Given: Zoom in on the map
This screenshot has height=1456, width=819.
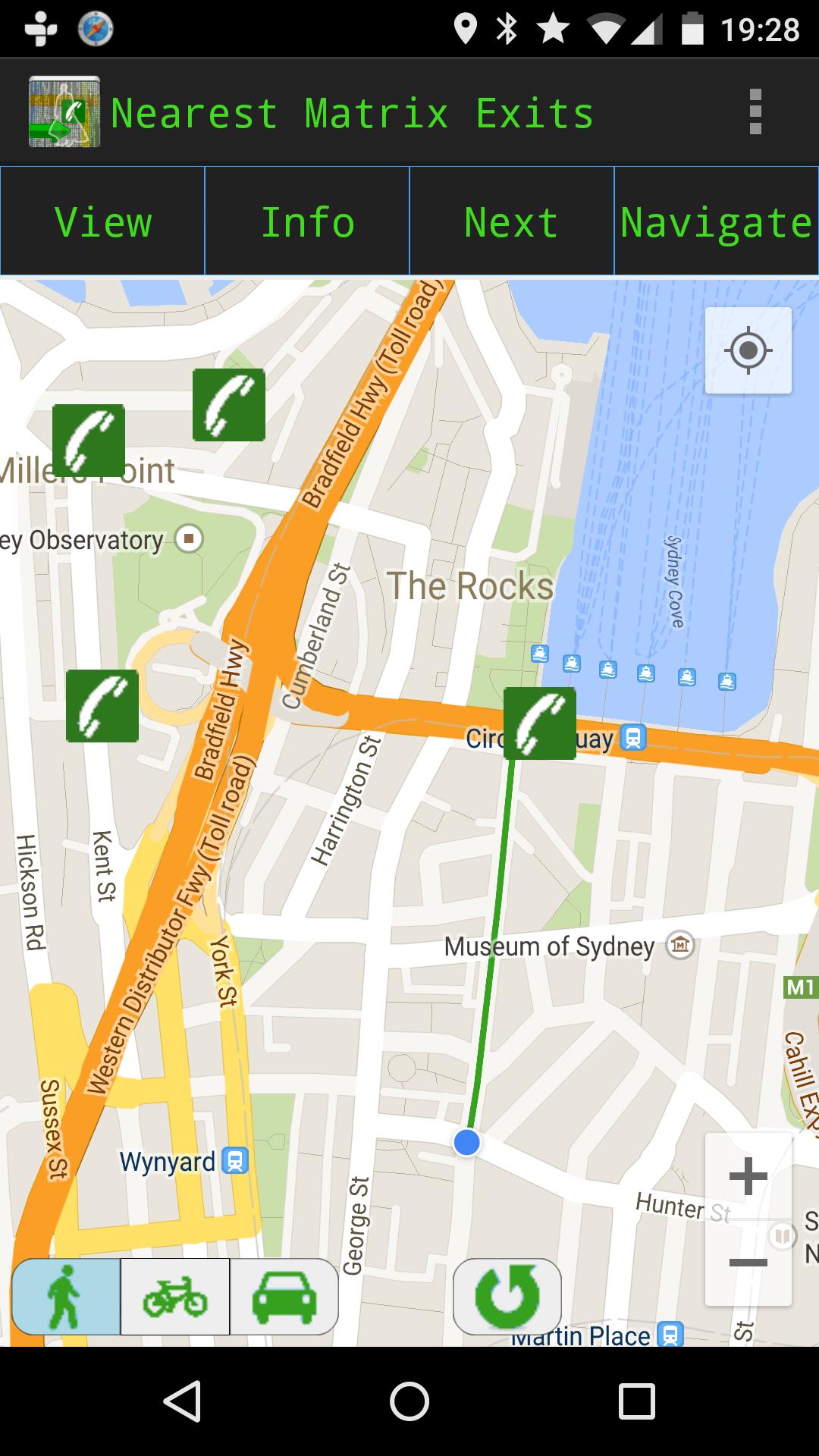Looking at the screenshot, I should click(748, 1177).
